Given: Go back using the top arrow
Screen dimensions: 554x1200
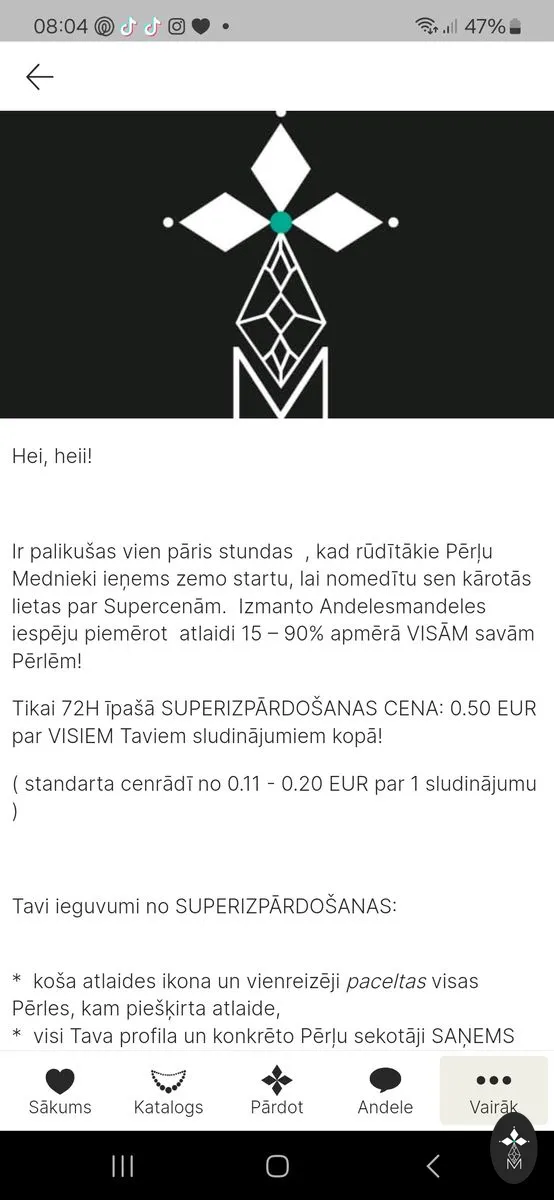Looking at the screenshot, I should pos(40,77).
